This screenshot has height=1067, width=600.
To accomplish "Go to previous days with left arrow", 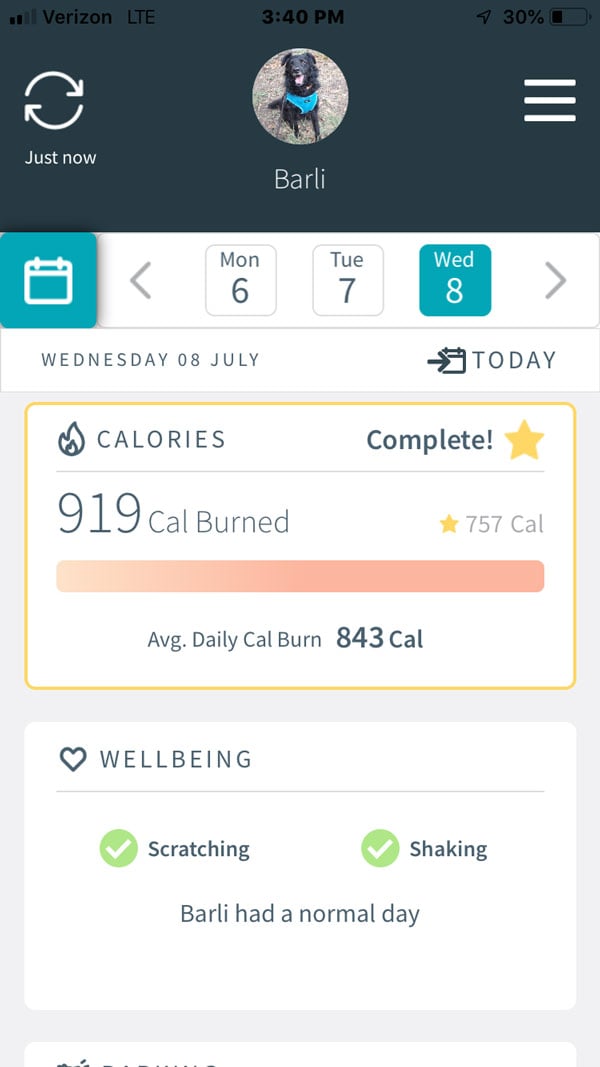I will [141, 281].
